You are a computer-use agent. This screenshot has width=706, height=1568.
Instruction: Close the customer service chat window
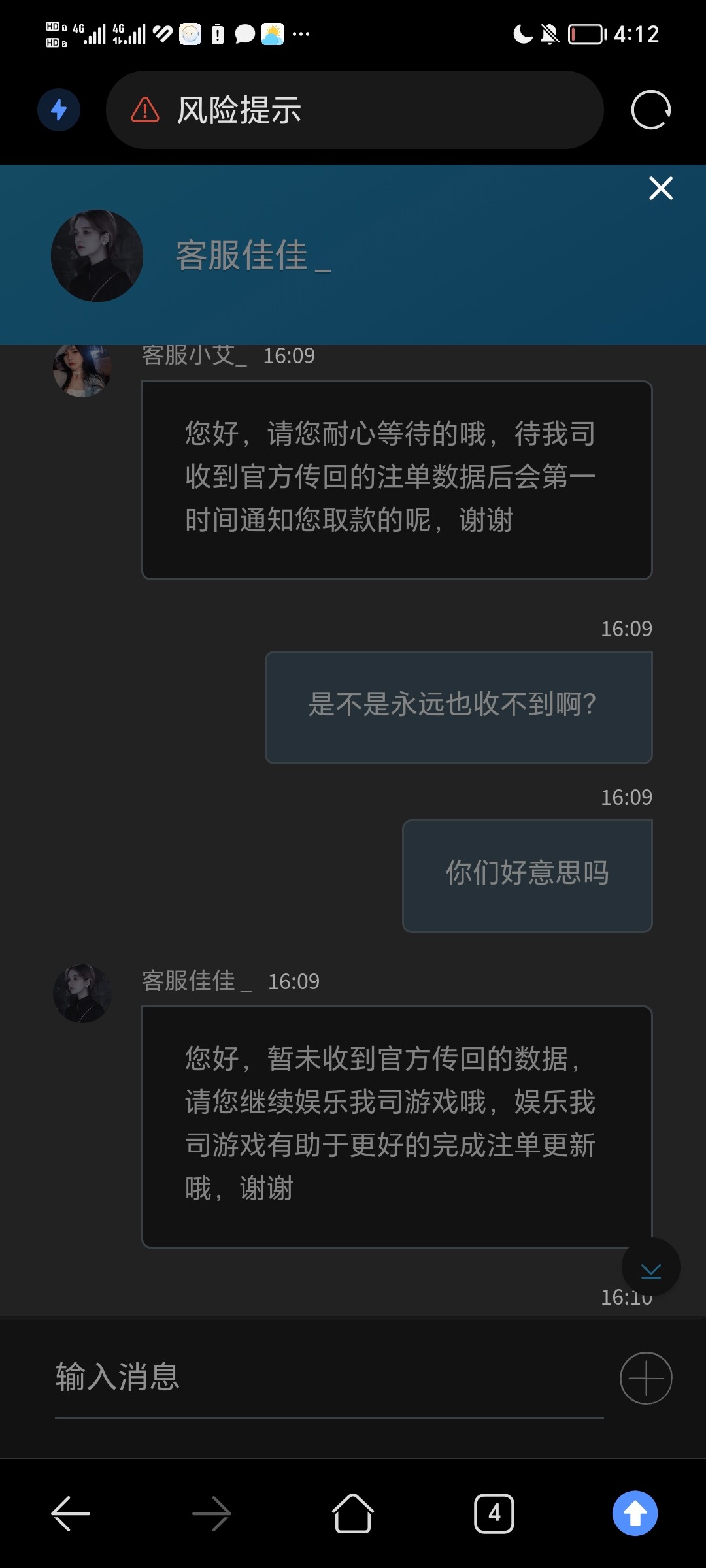pyautogui.click(x=660, y=188)
